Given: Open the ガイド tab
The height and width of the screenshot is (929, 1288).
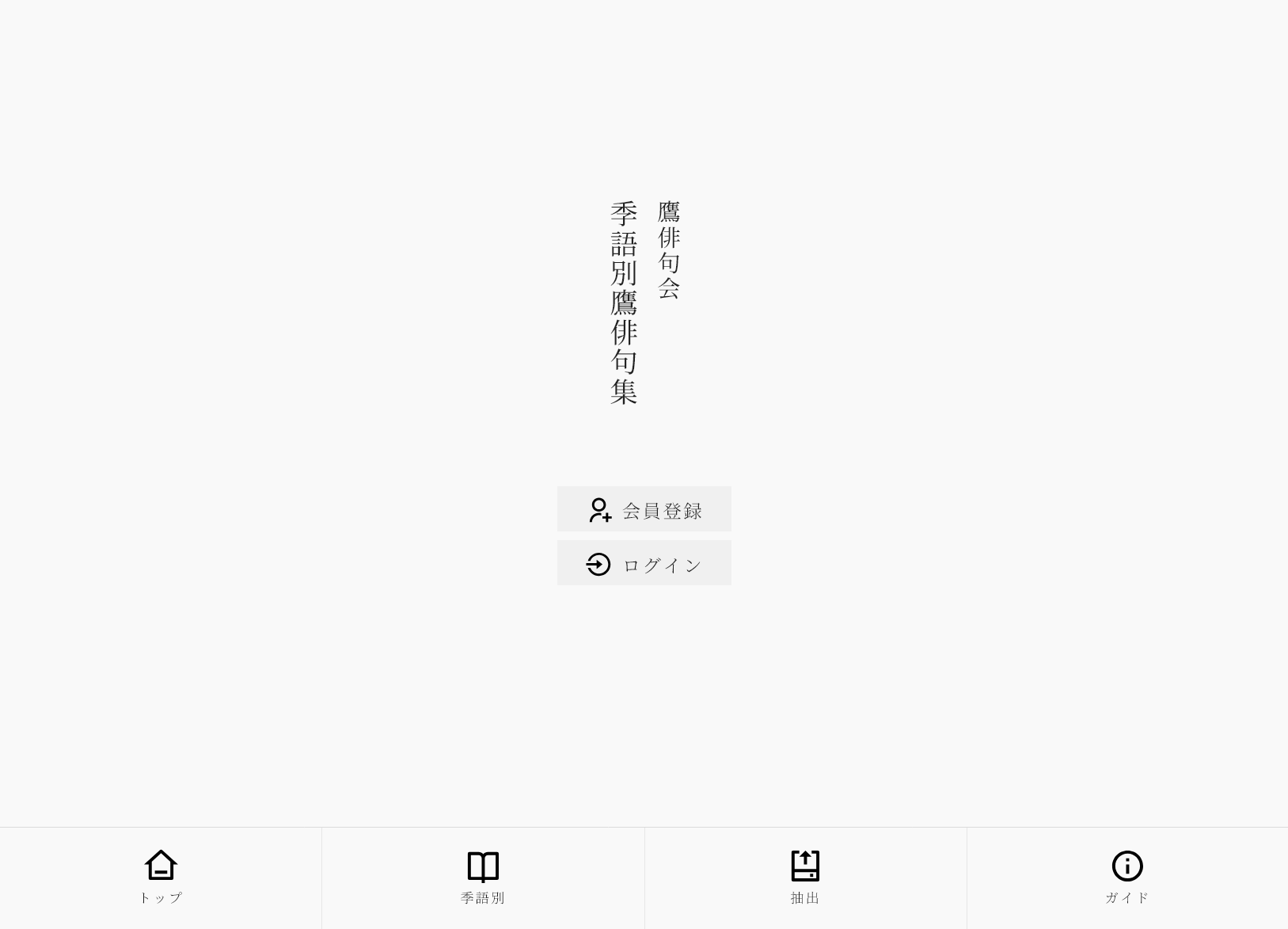Looking at the screenshot, I should pos(1127,877).
